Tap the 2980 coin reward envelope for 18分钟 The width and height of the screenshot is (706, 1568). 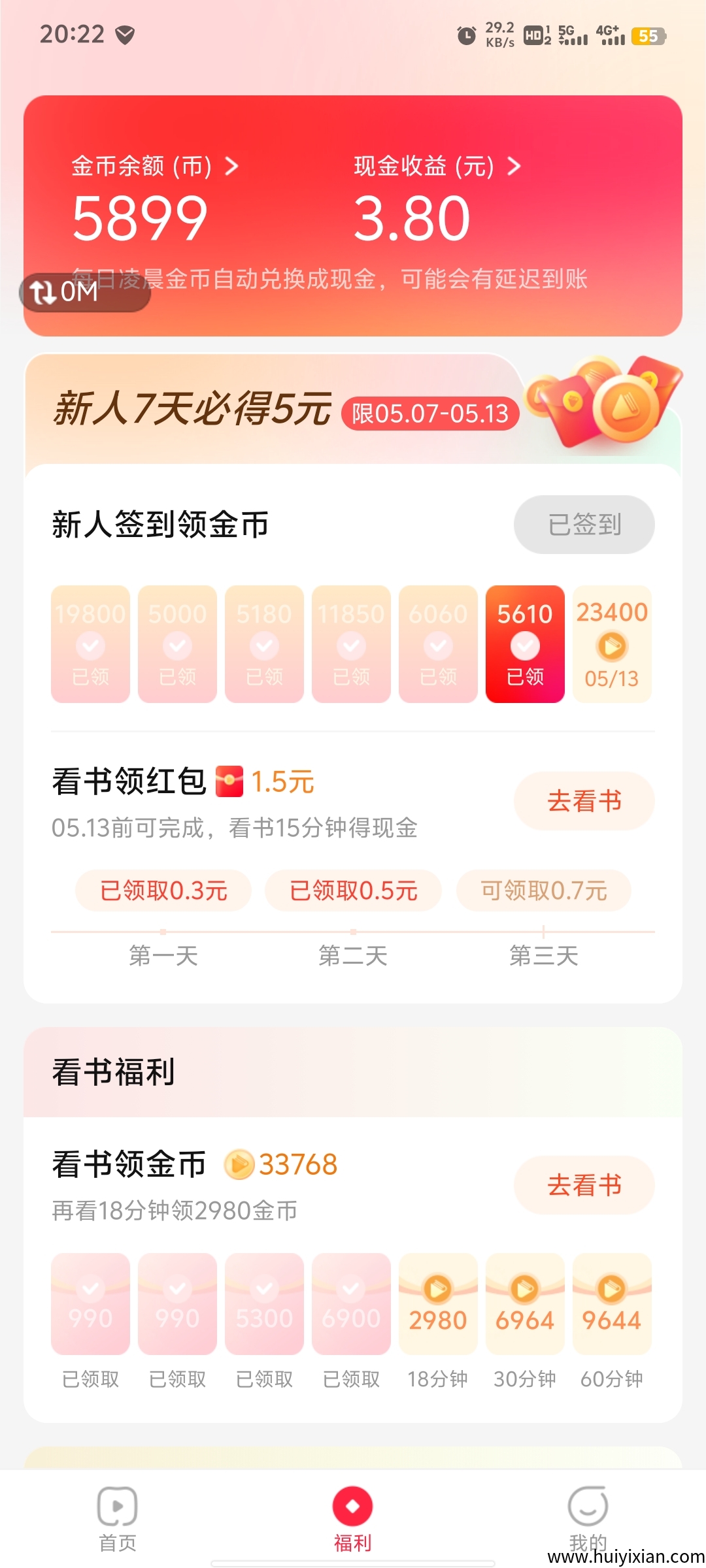tap(438, 1303)
